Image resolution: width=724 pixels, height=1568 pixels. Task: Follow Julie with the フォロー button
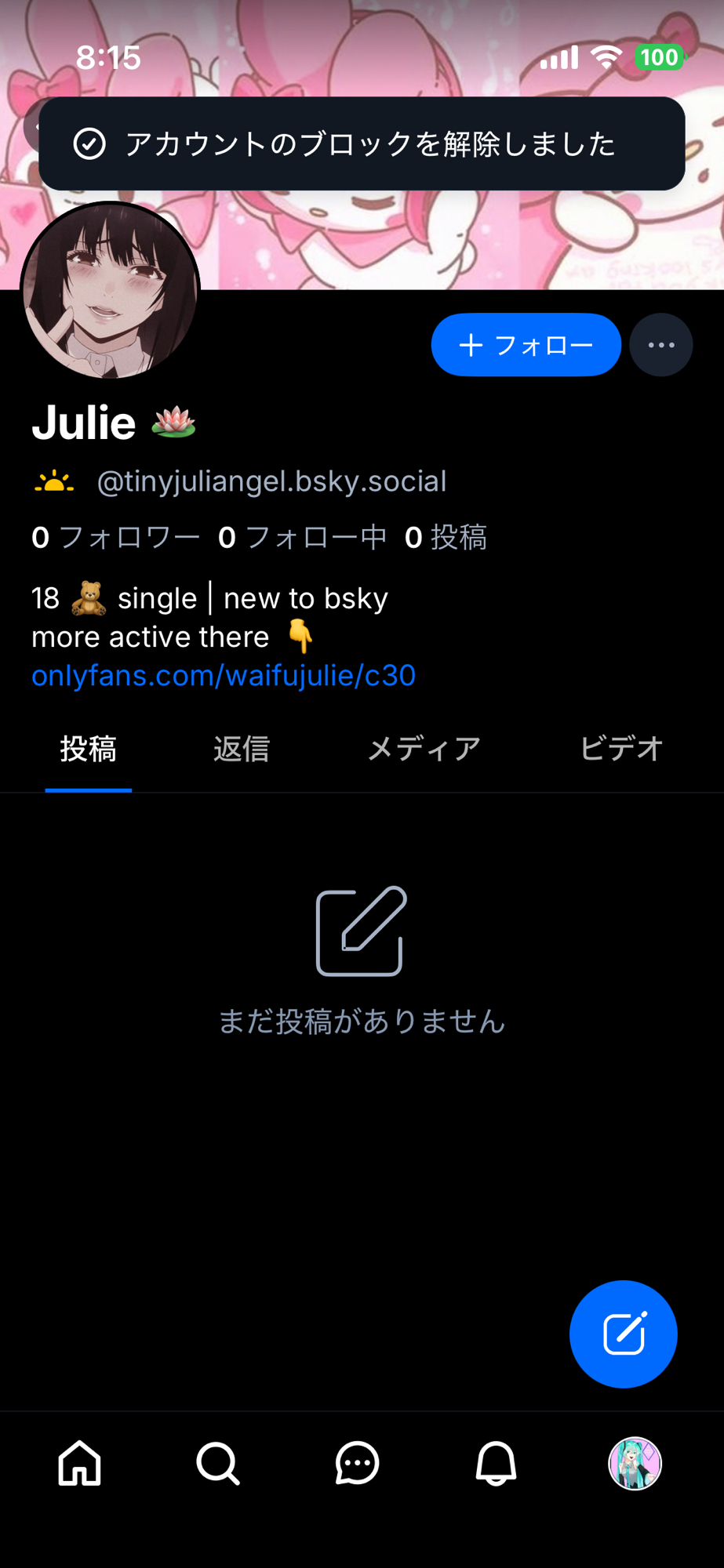(526, 345)
